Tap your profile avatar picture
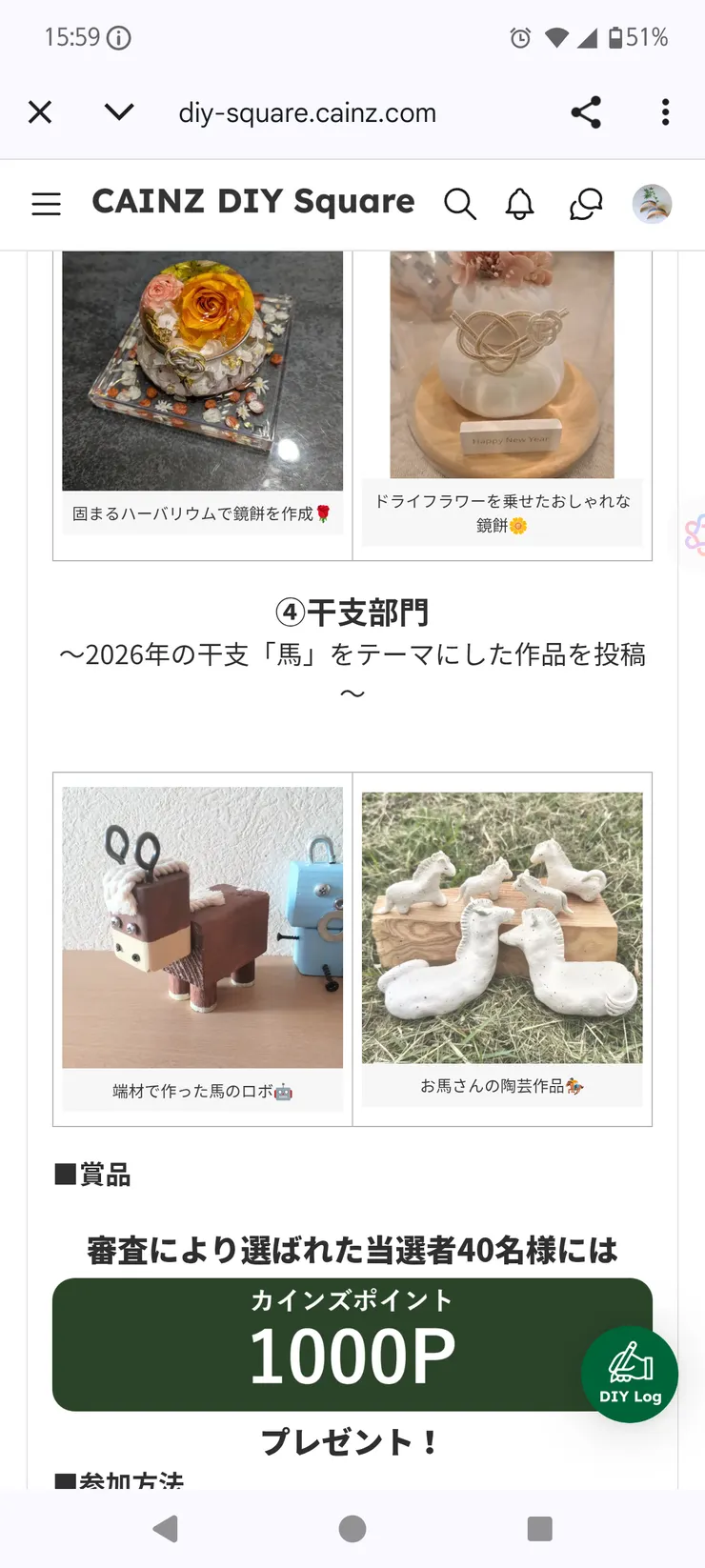The image size is (705, 1568). (x=654, y=204)
